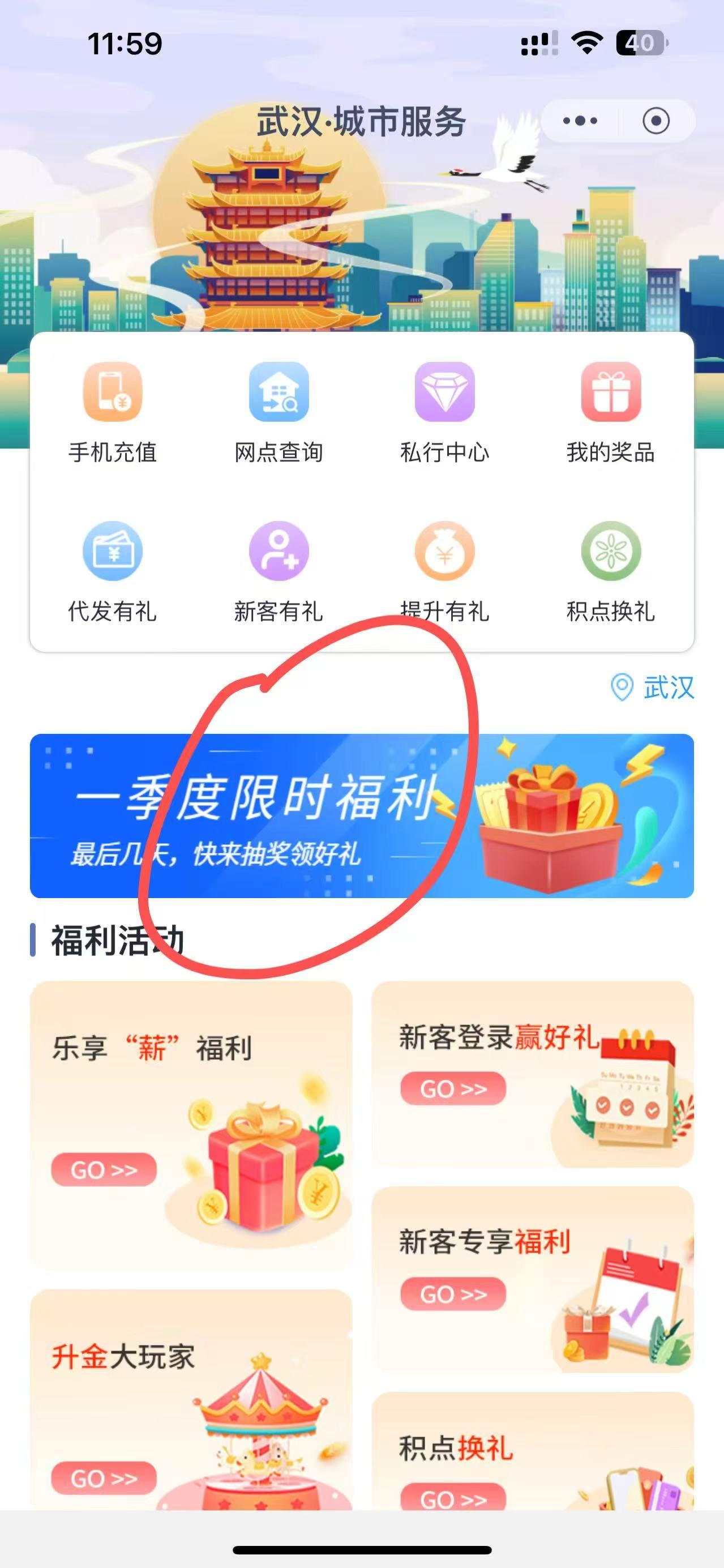724x1568 pixels.
Task: Change the 武汉 city location
Action: (652, 687)
